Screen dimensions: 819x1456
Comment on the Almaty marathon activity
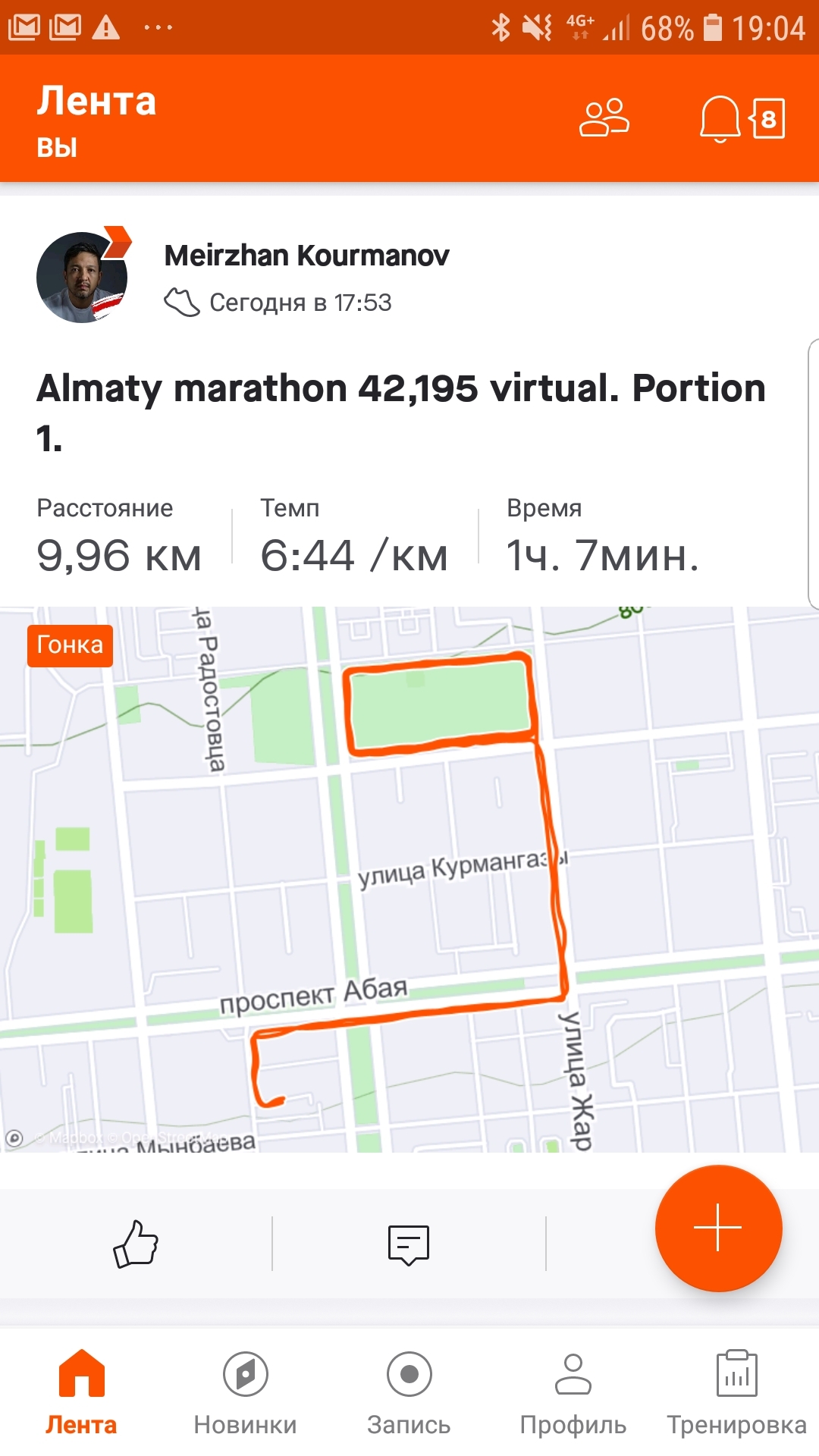pyautogui.click(x=409, y=1244)
